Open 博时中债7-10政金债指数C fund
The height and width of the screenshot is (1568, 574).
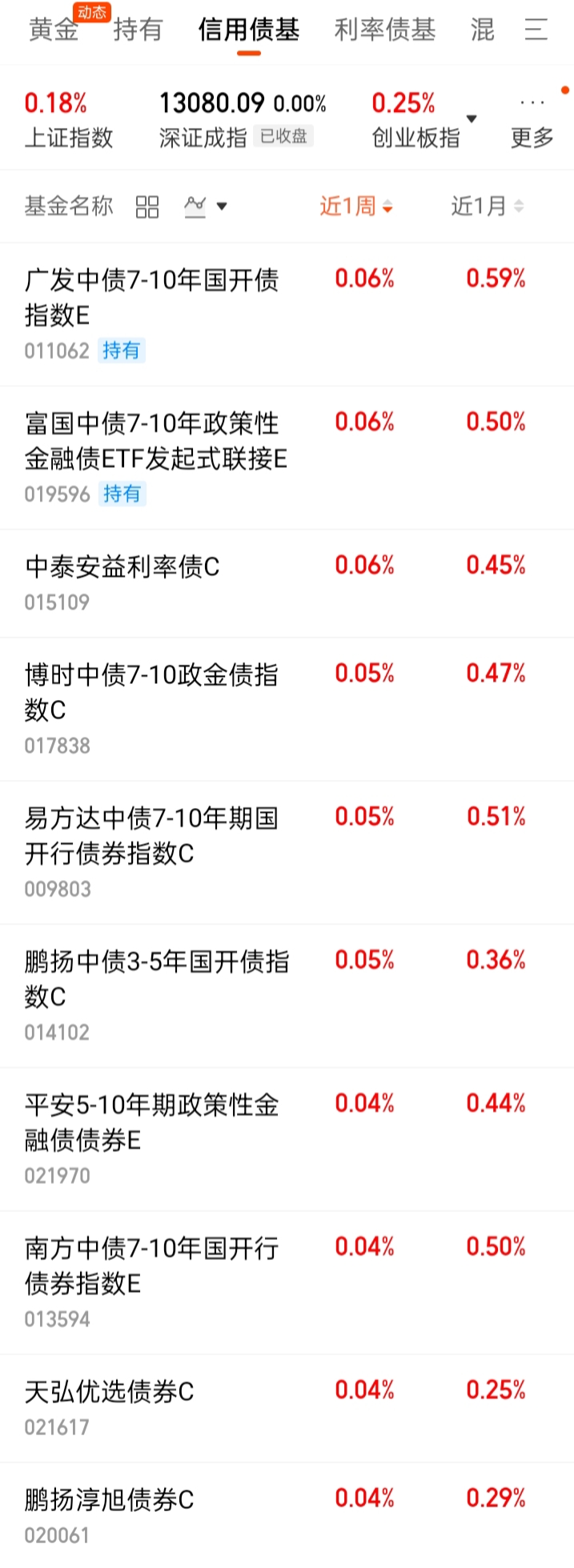[x=151, y=692]
